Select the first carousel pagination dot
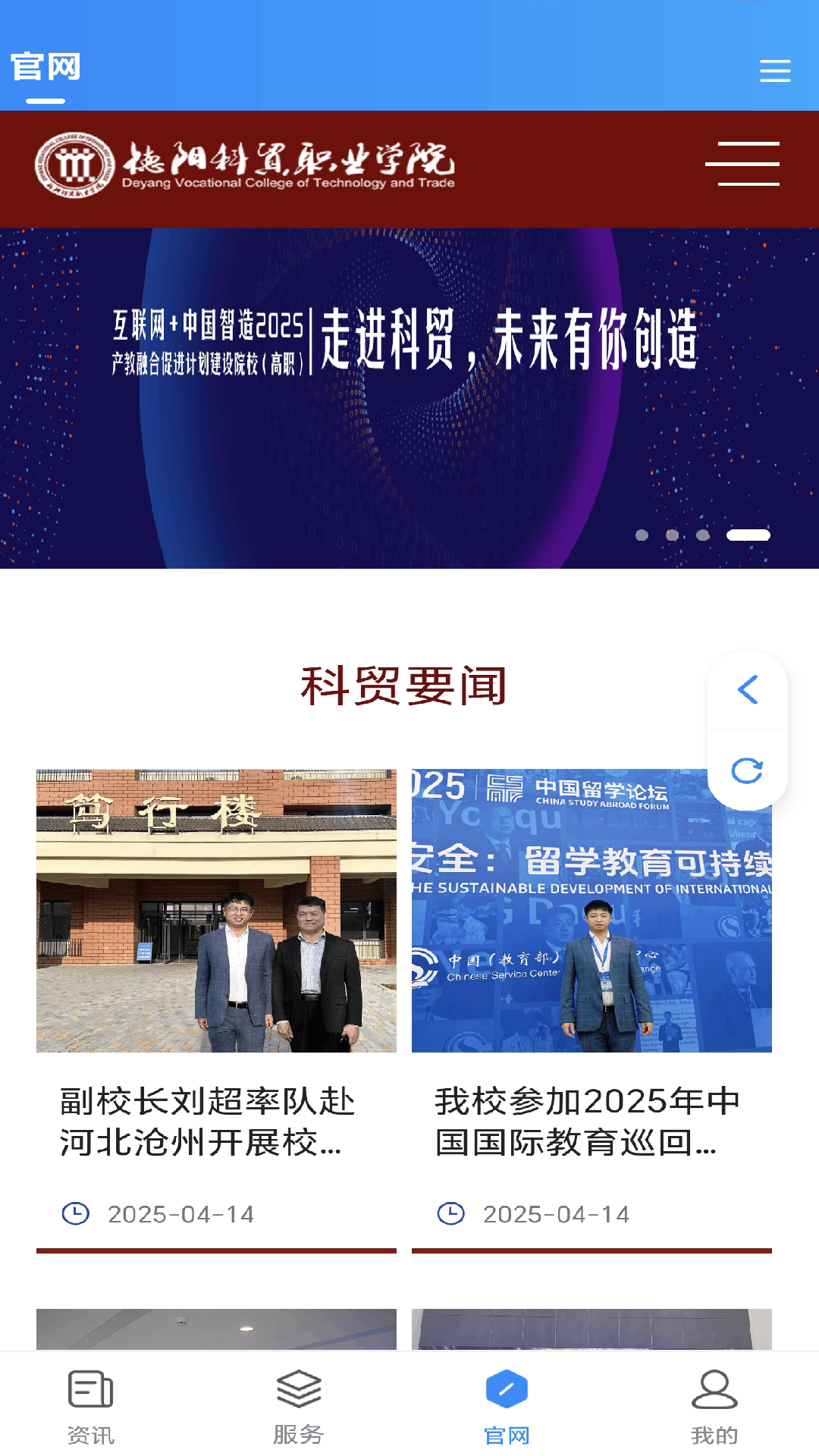 643,534
